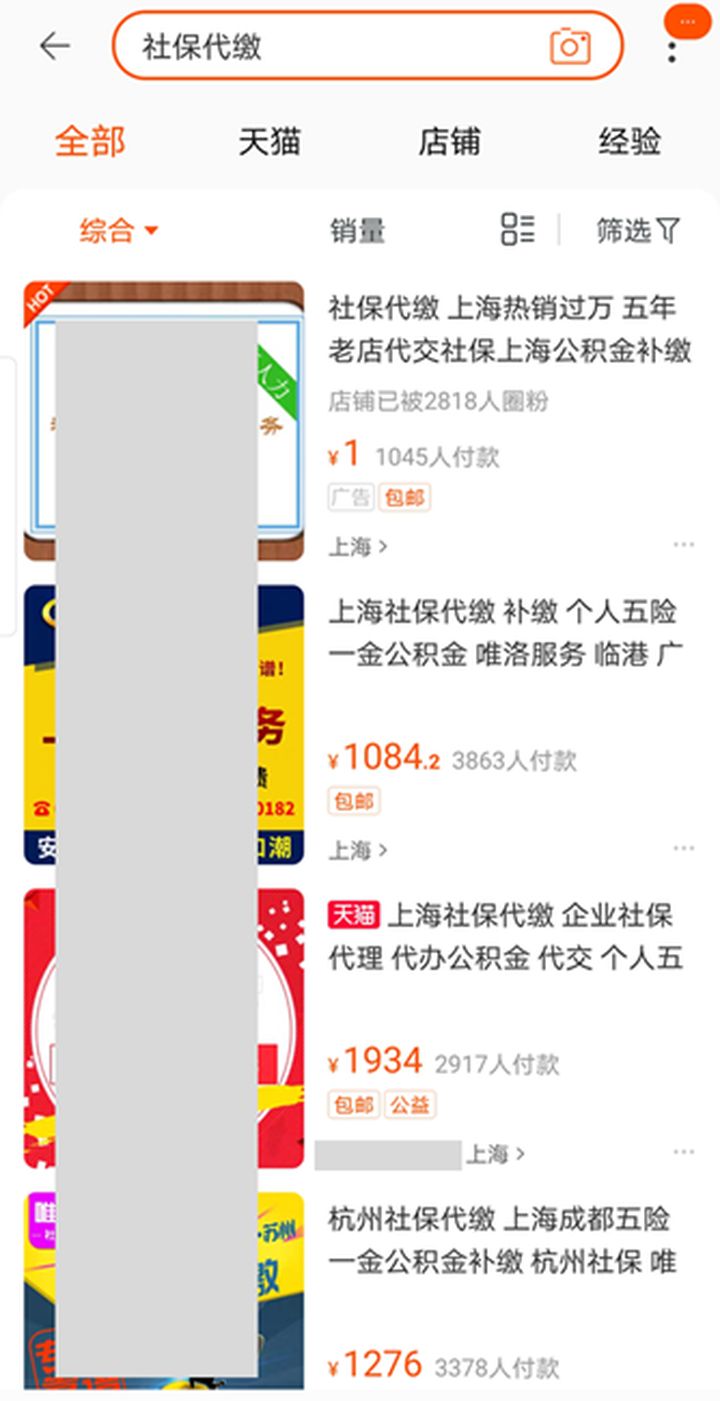Tap the camera icon for image search
Viewport: 720px width, 1401px height.
pos(570,46)
